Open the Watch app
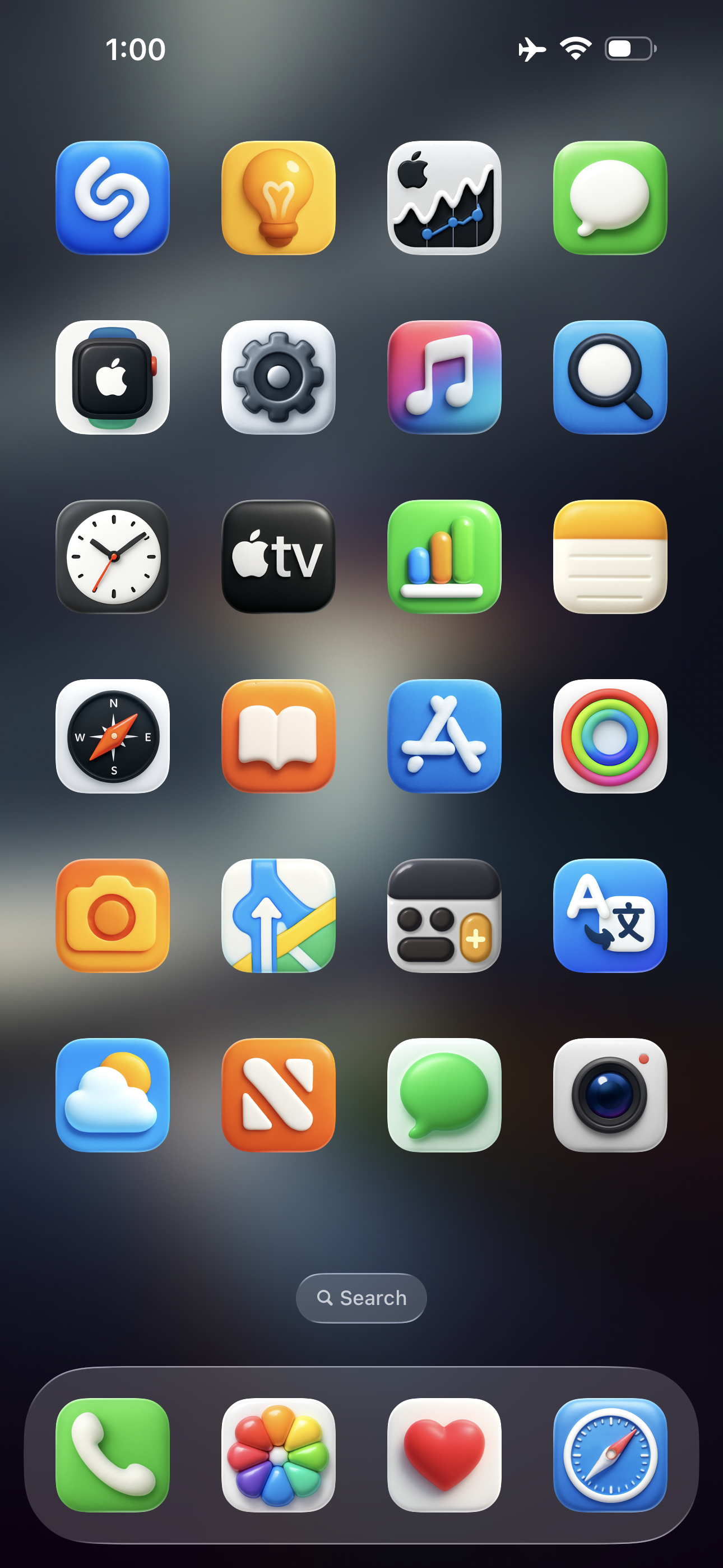723x1568 pixels. click(113, 377)
